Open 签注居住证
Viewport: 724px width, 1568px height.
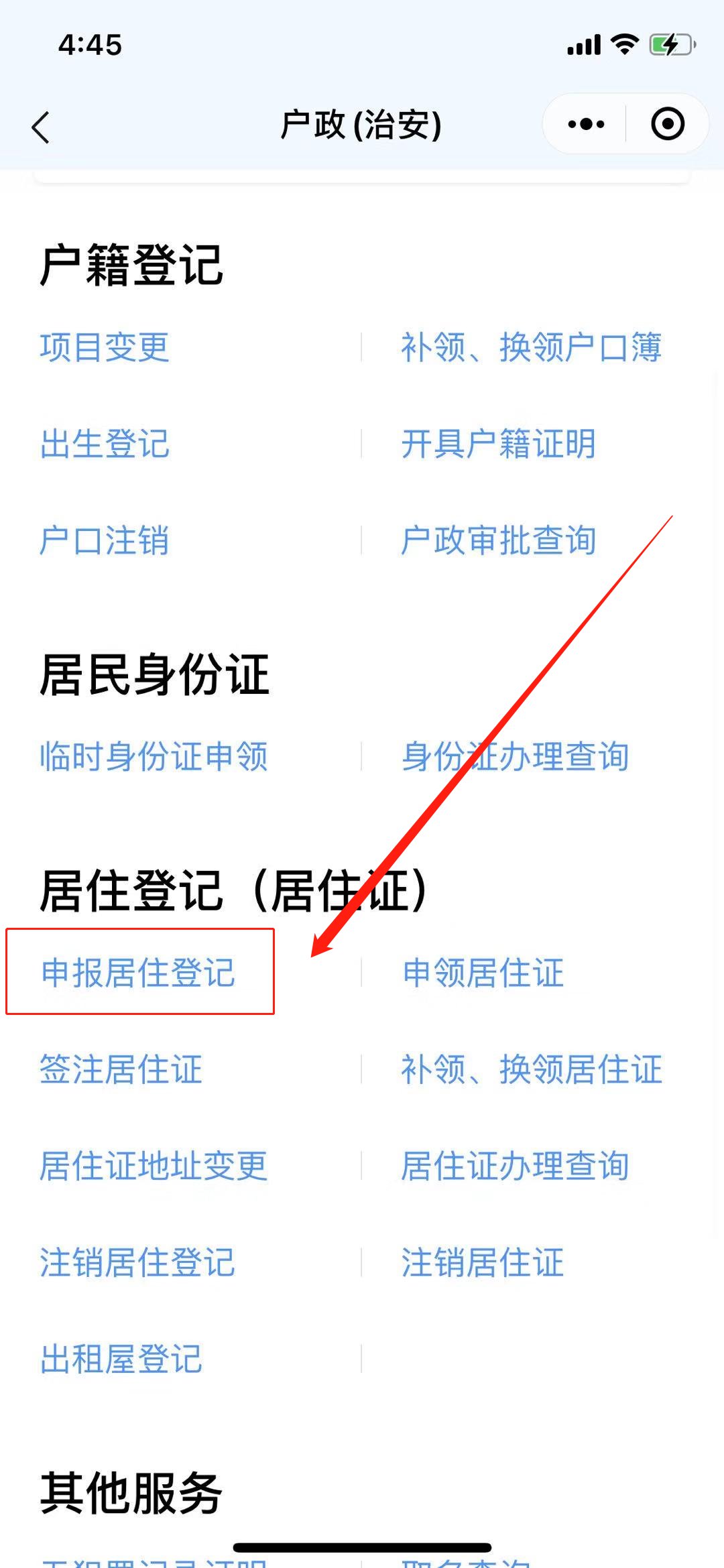[x=121, y=1069]
